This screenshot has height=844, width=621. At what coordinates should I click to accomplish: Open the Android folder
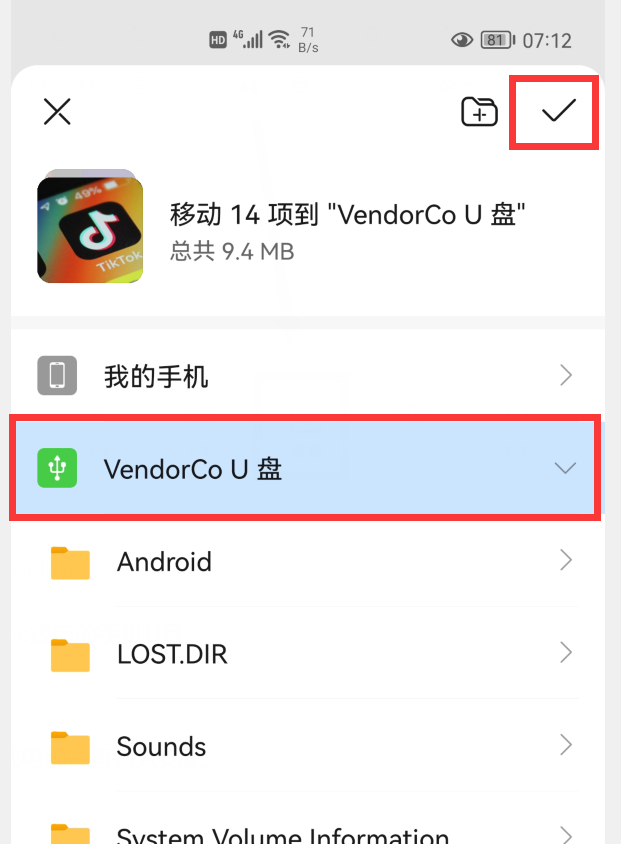[308, 561]
